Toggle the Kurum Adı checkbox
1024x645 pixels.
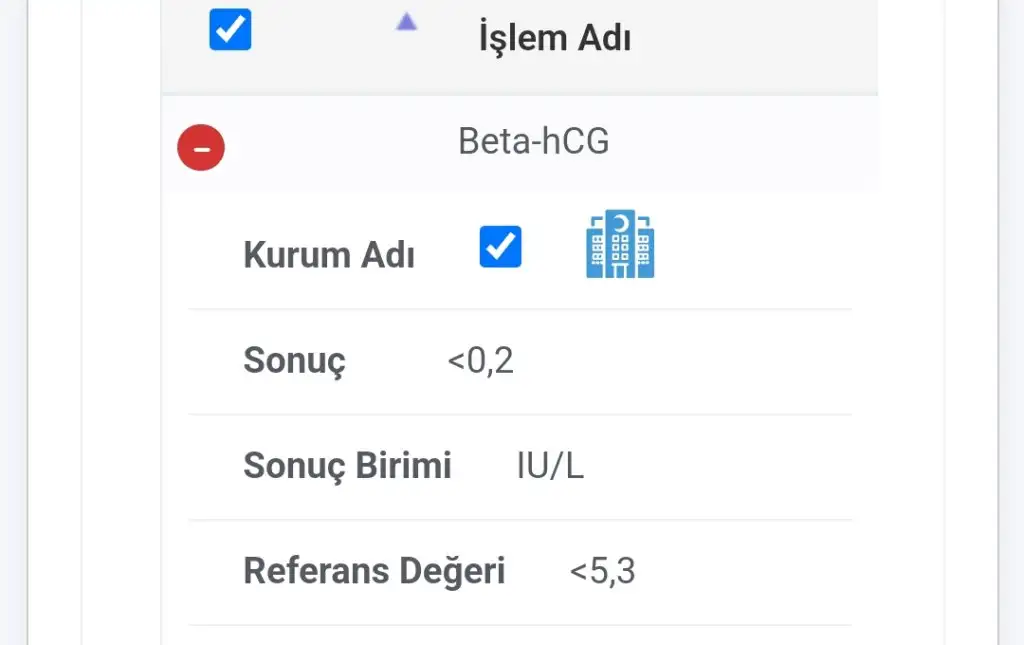tap(500, 246)
